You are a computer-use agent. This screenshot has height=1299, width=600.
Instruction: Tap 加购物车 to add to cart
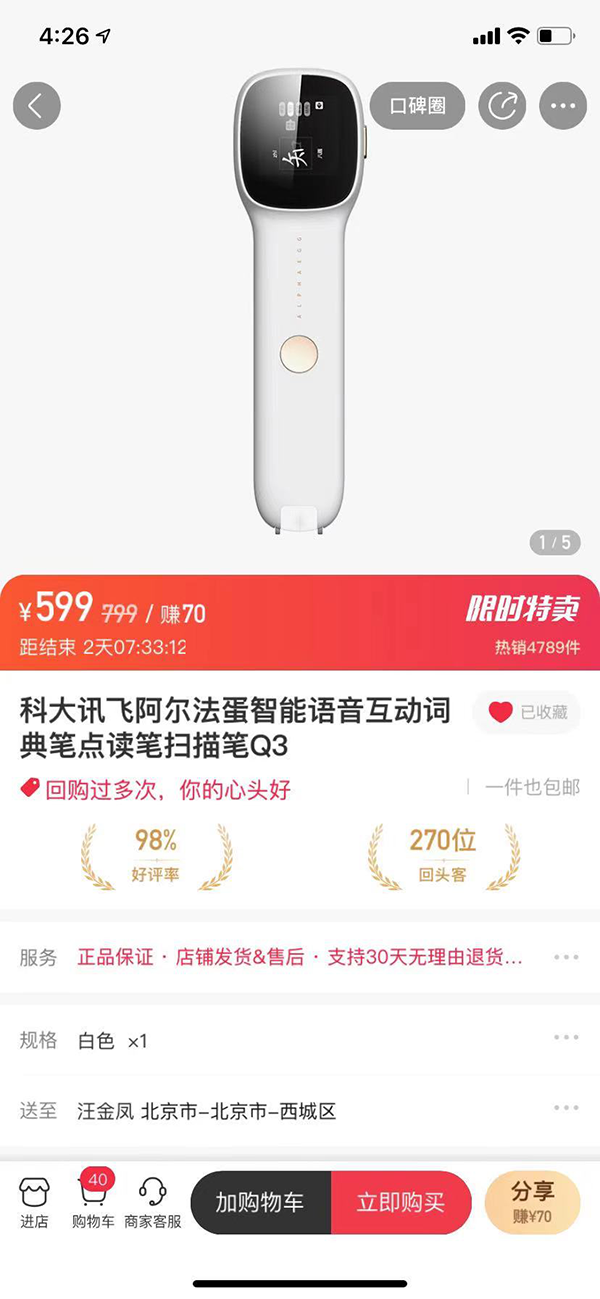[x=260, y=1202]
